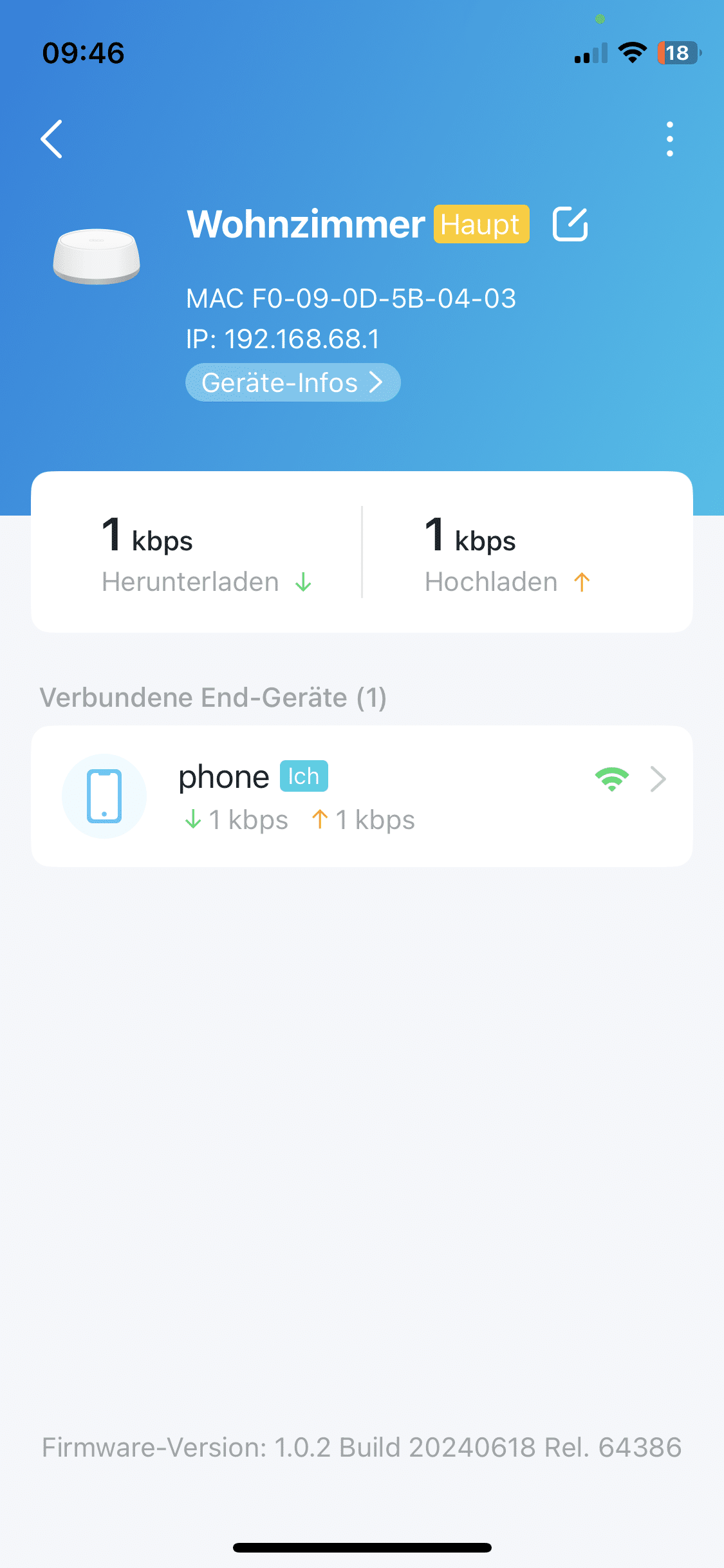This screenshot has height=1568, width=724.
Task: Edit the Wohnzimmer device name
Action: click(x=570, y=224)
